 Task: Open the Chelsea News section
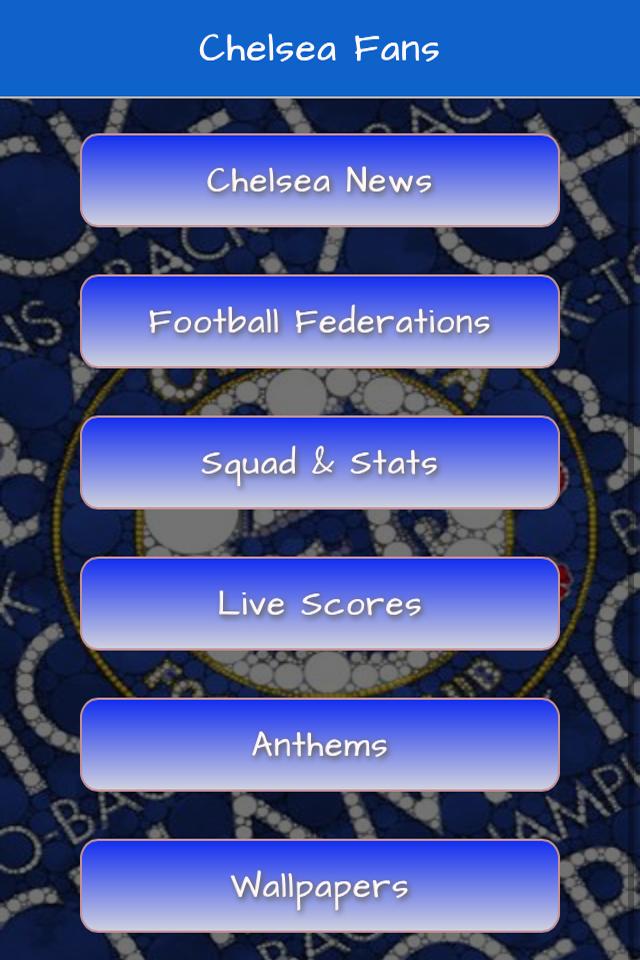point(320,181)
